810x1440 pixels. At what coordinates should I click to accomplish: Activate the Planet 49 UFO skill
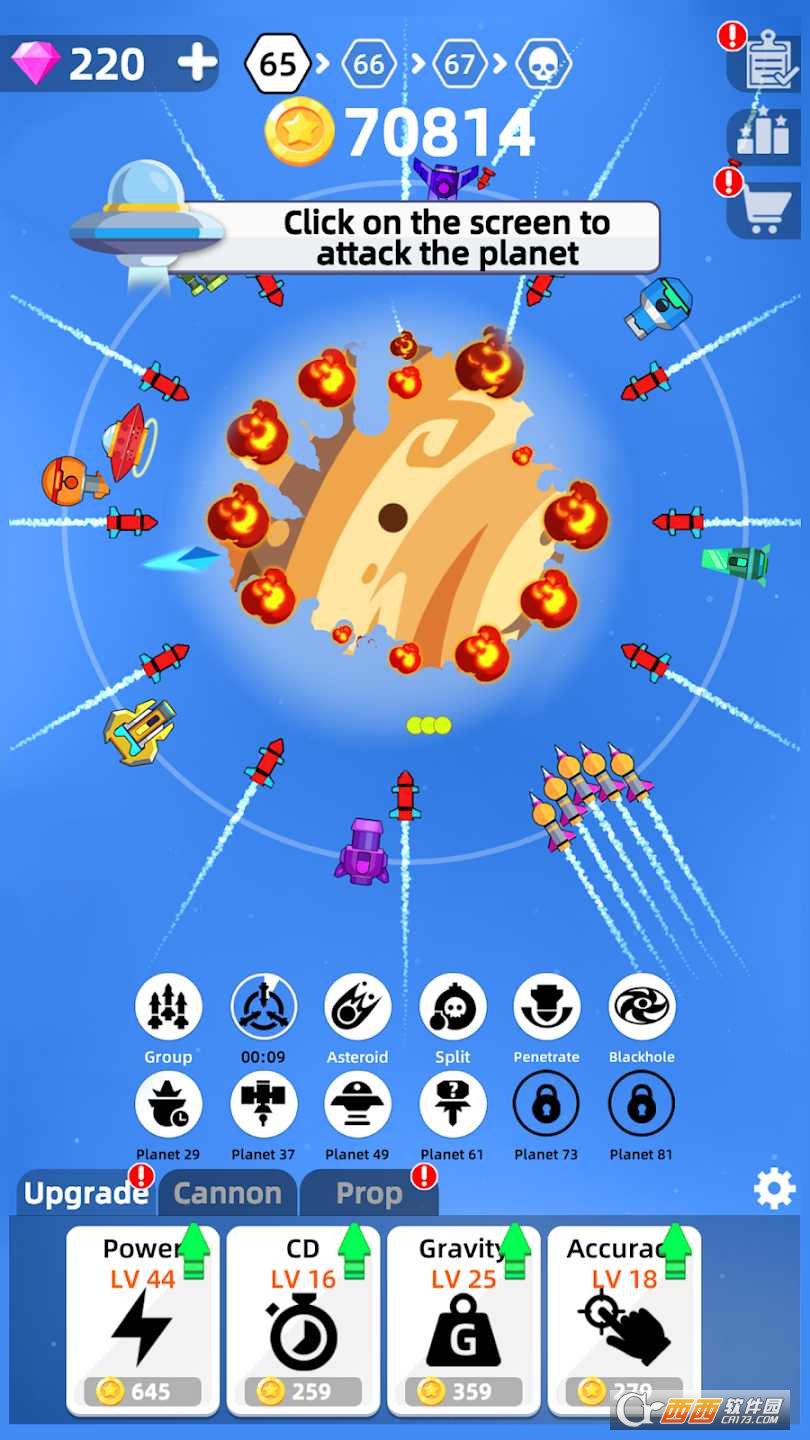[x=358, y=1104]
